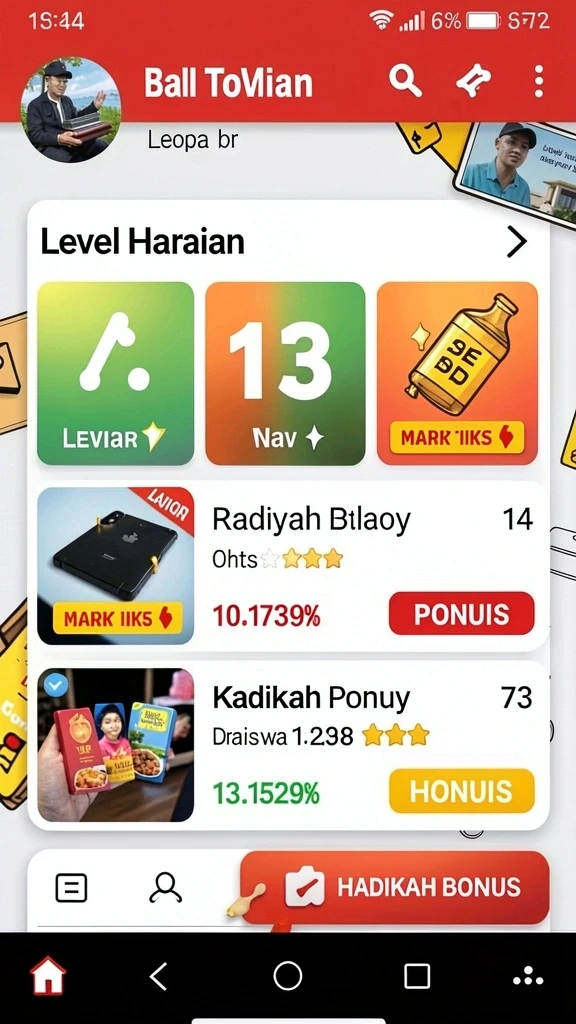
Task: Open recent apps with the square button
Action: (417, 976)
